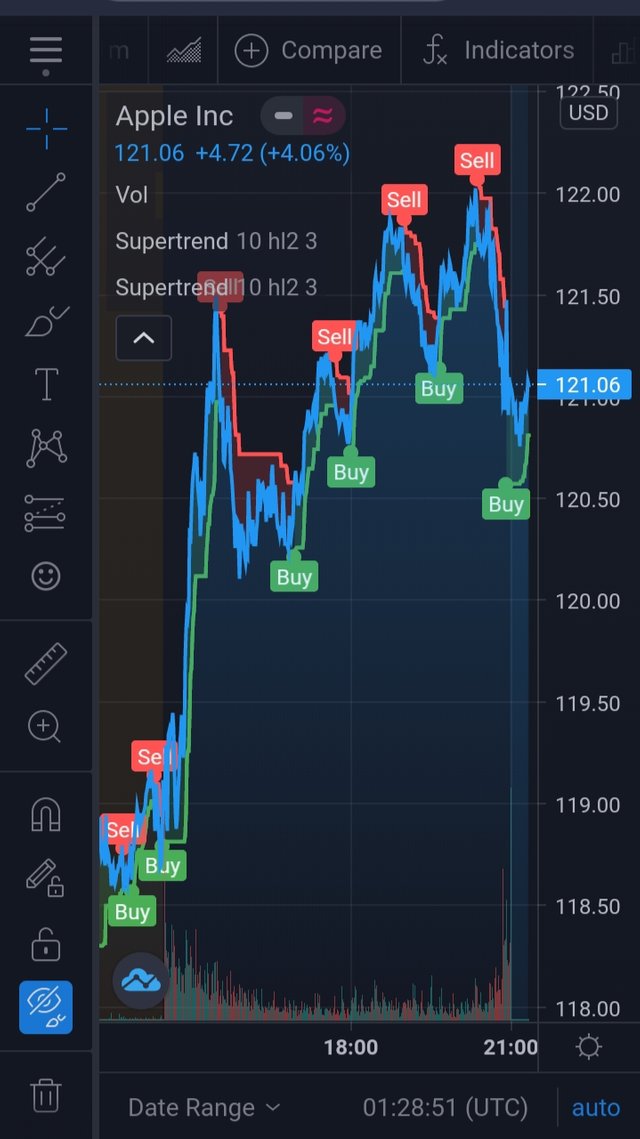The height and width of the screenshot is (1139, 640).
Task: Open chart settings gear icon
Action: point(589,1047)
